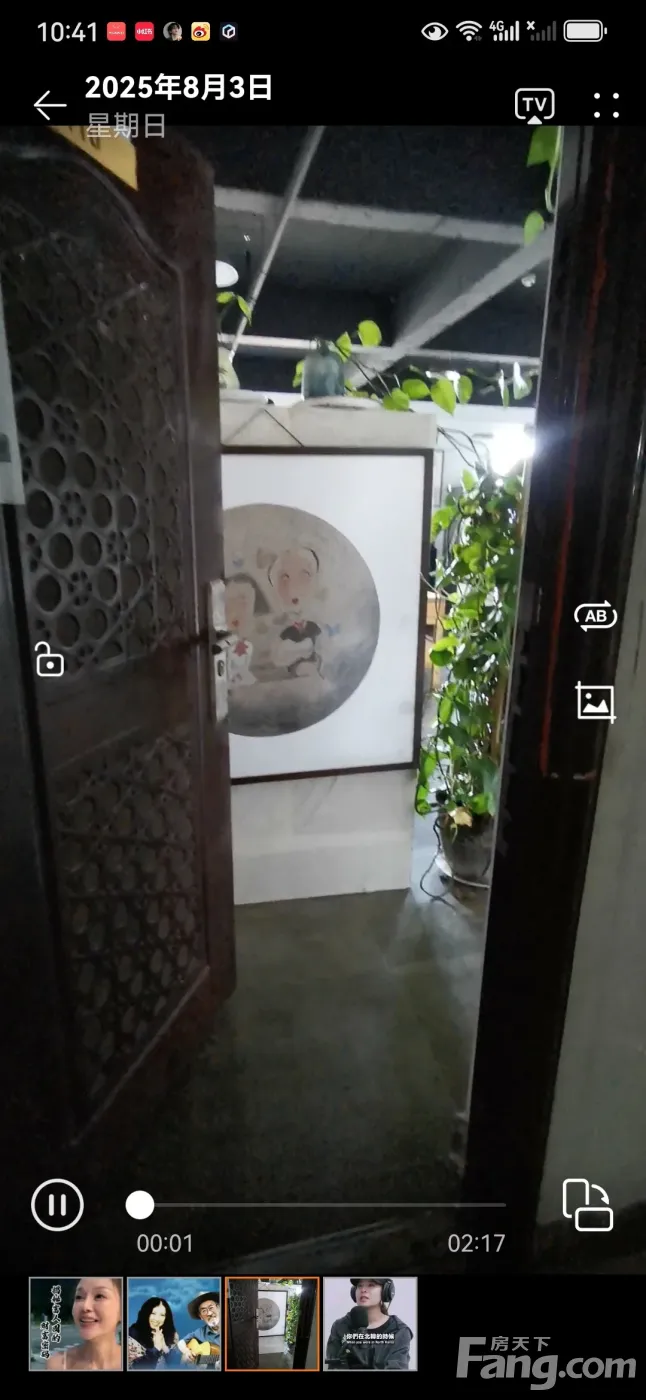Enable AB repeat loop

[x=595, y=616]
